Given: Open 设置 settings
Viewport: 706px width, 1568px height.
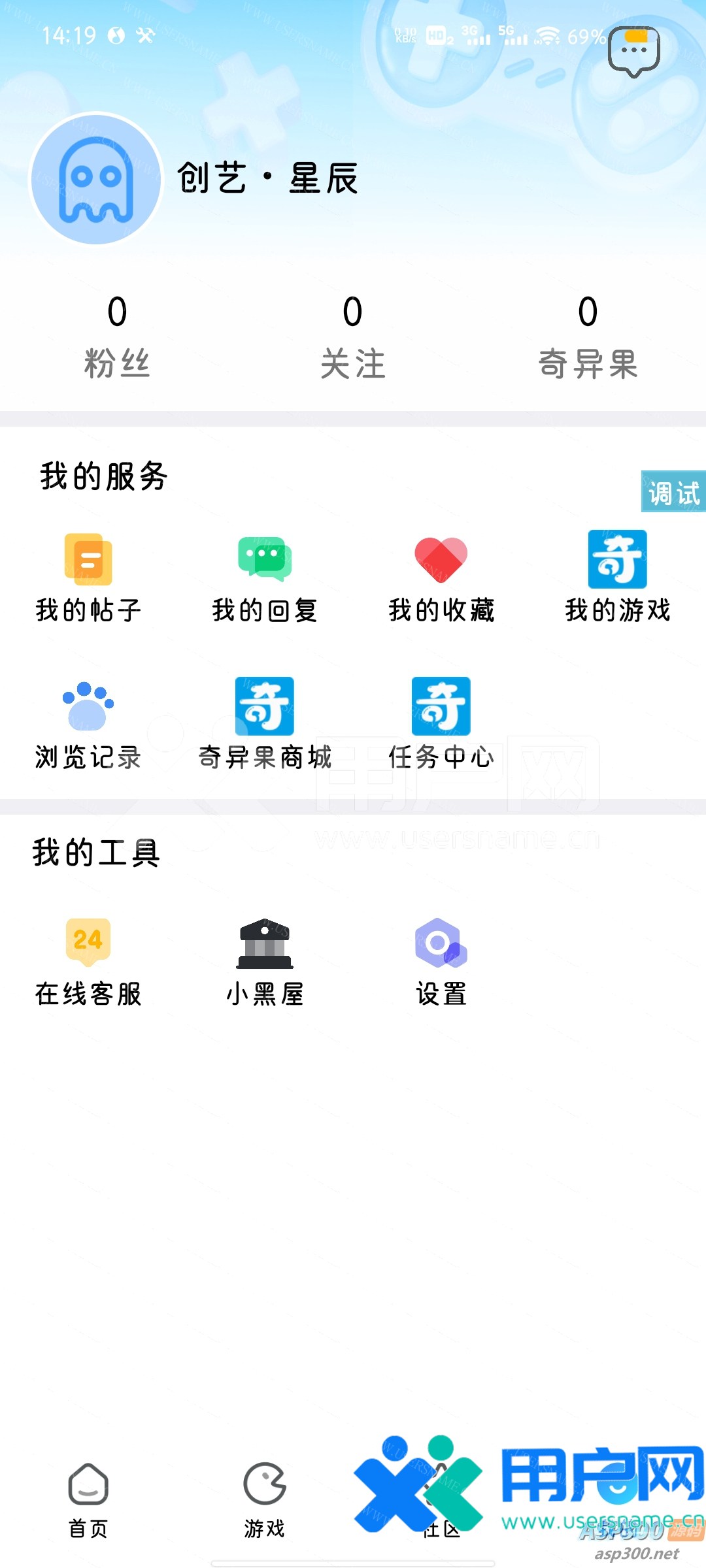Looking at the screenshot, I should [x=441, y=962].
